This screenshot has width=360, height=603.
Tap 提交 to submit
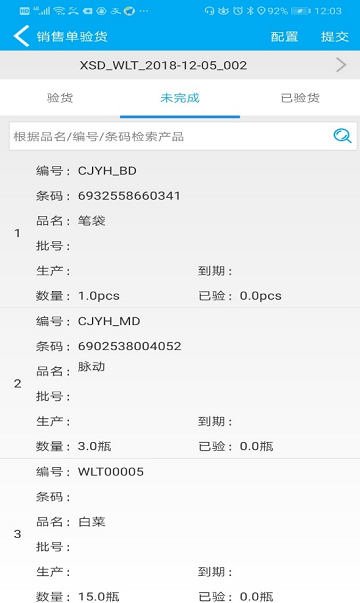[335, 37]
